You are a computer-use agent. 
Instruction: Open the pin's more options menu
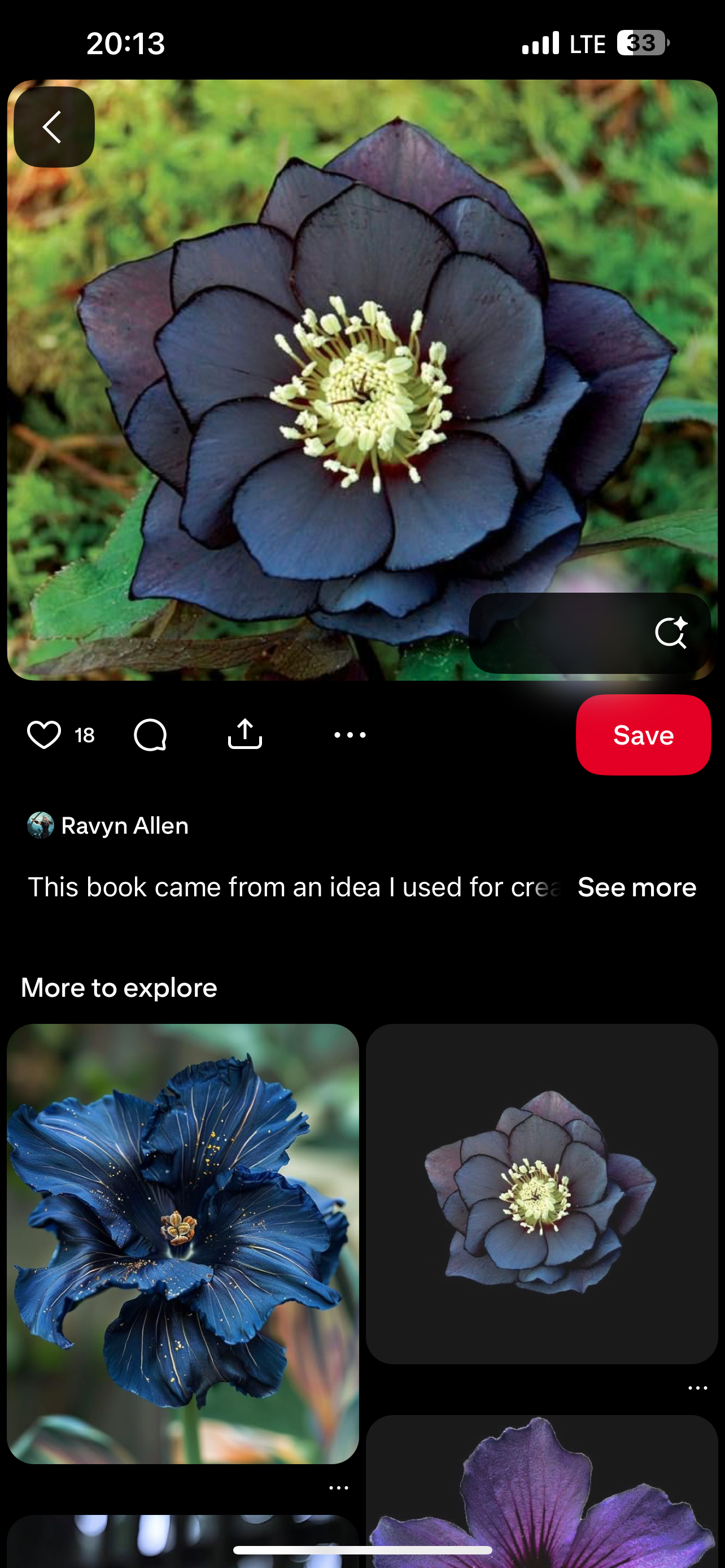[350, 735]
